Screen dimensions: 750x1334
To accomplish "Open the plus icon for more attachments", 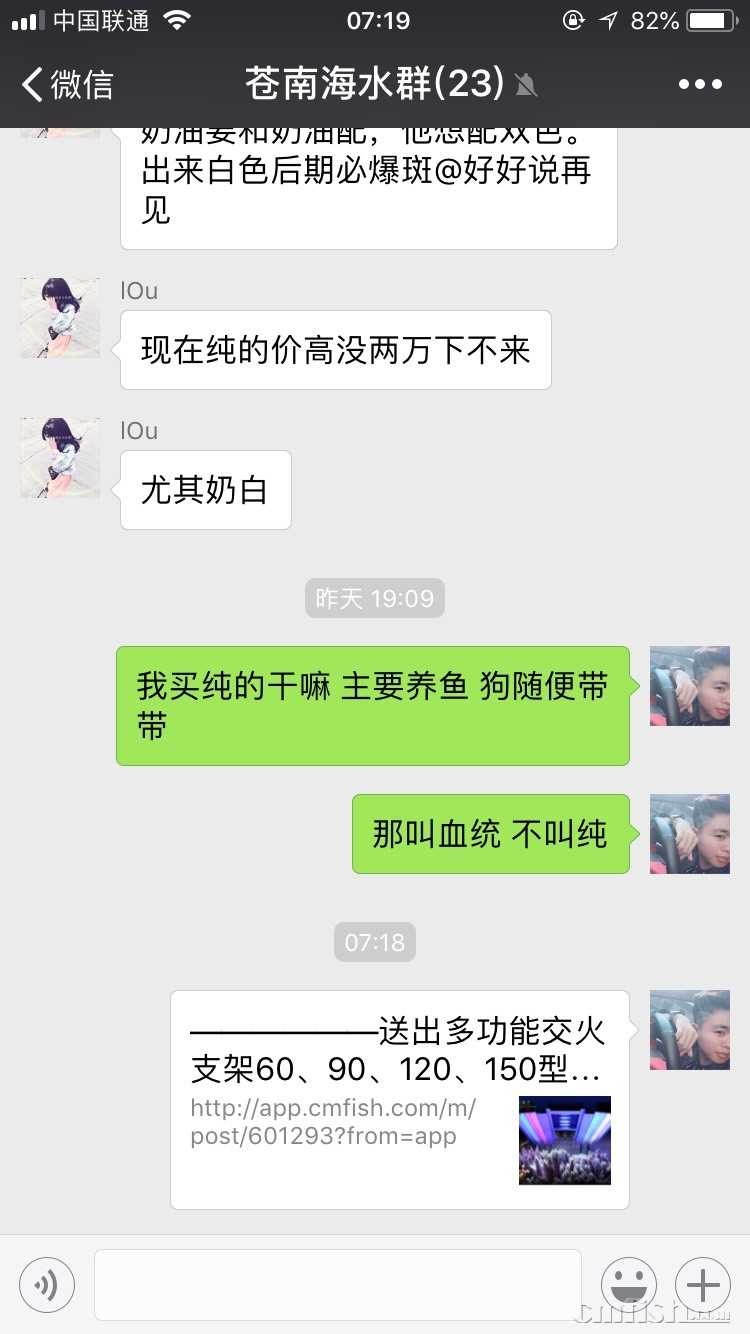I will (702, 1284).
